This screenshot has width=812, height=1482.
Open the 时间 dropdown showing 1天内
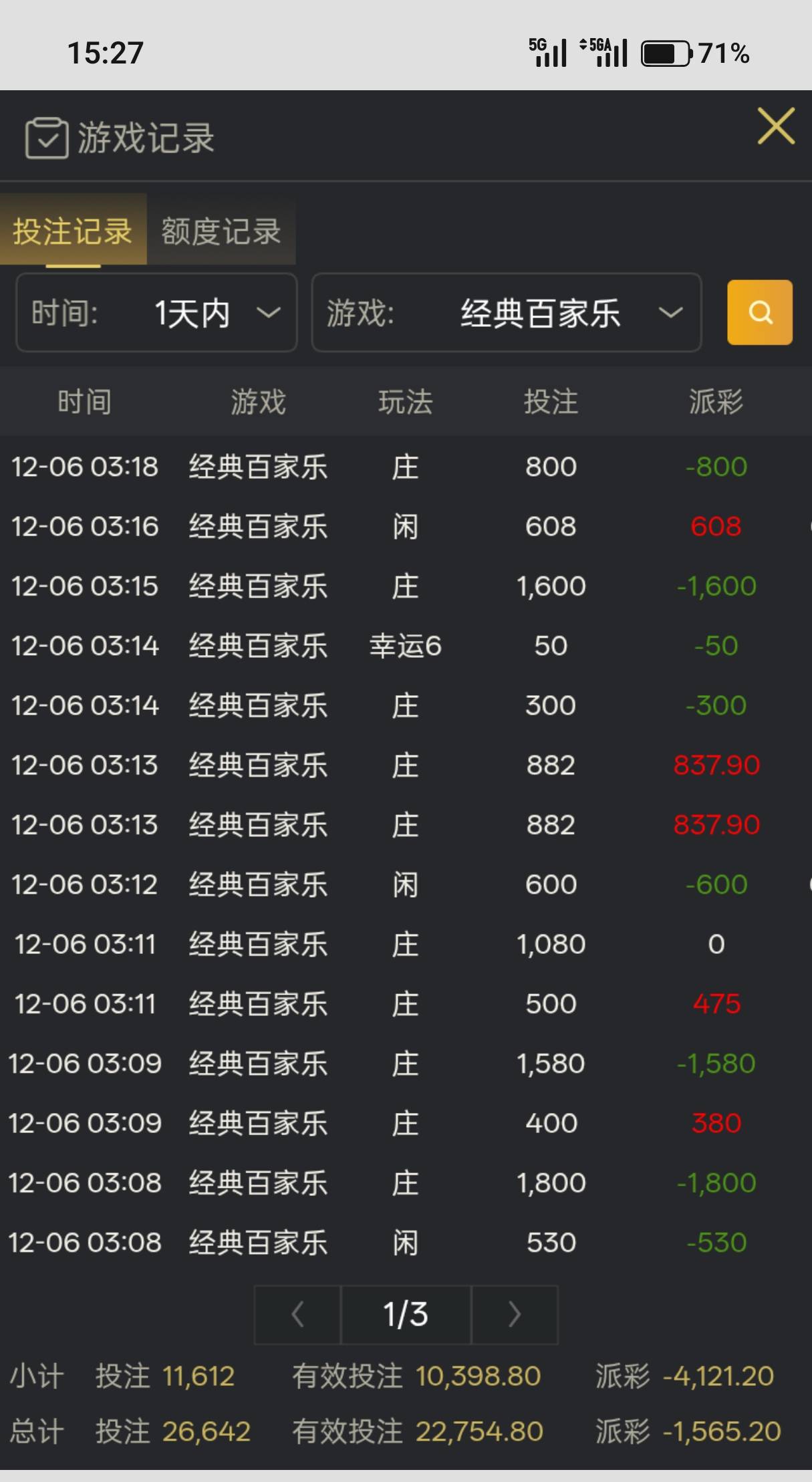click(156, 313)
